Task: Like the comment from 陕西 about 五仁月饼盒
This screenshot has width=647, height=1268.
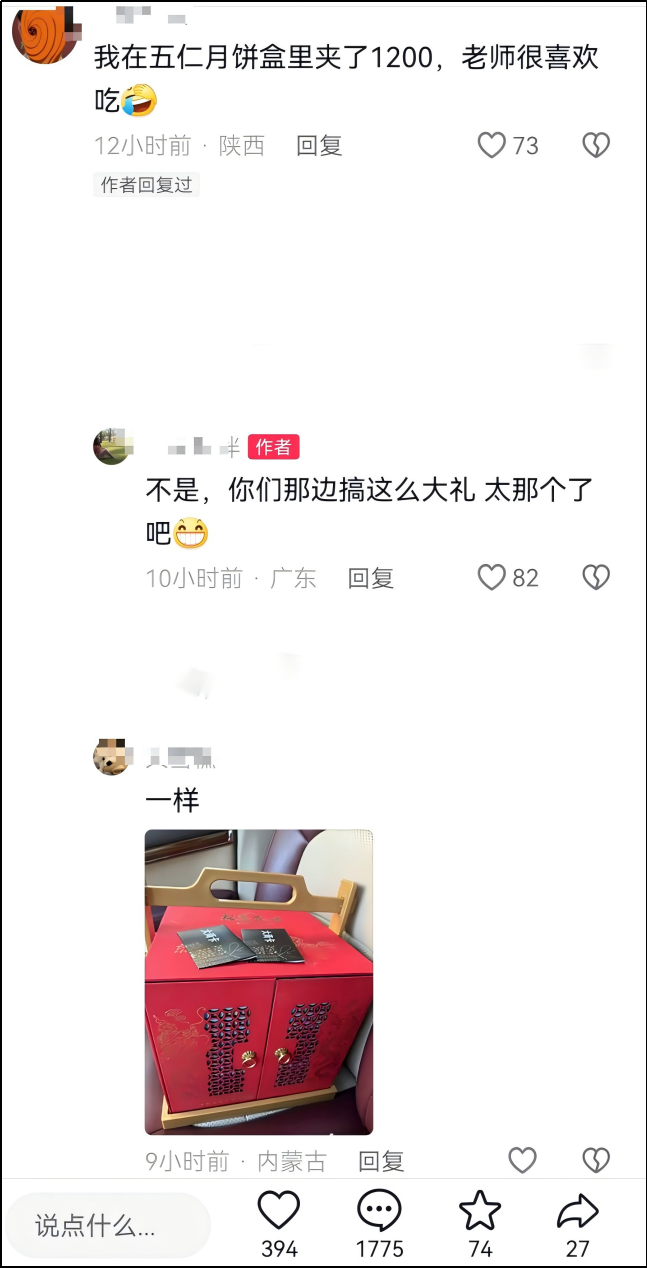Action: pyautogui.click(x=491, y=146)
